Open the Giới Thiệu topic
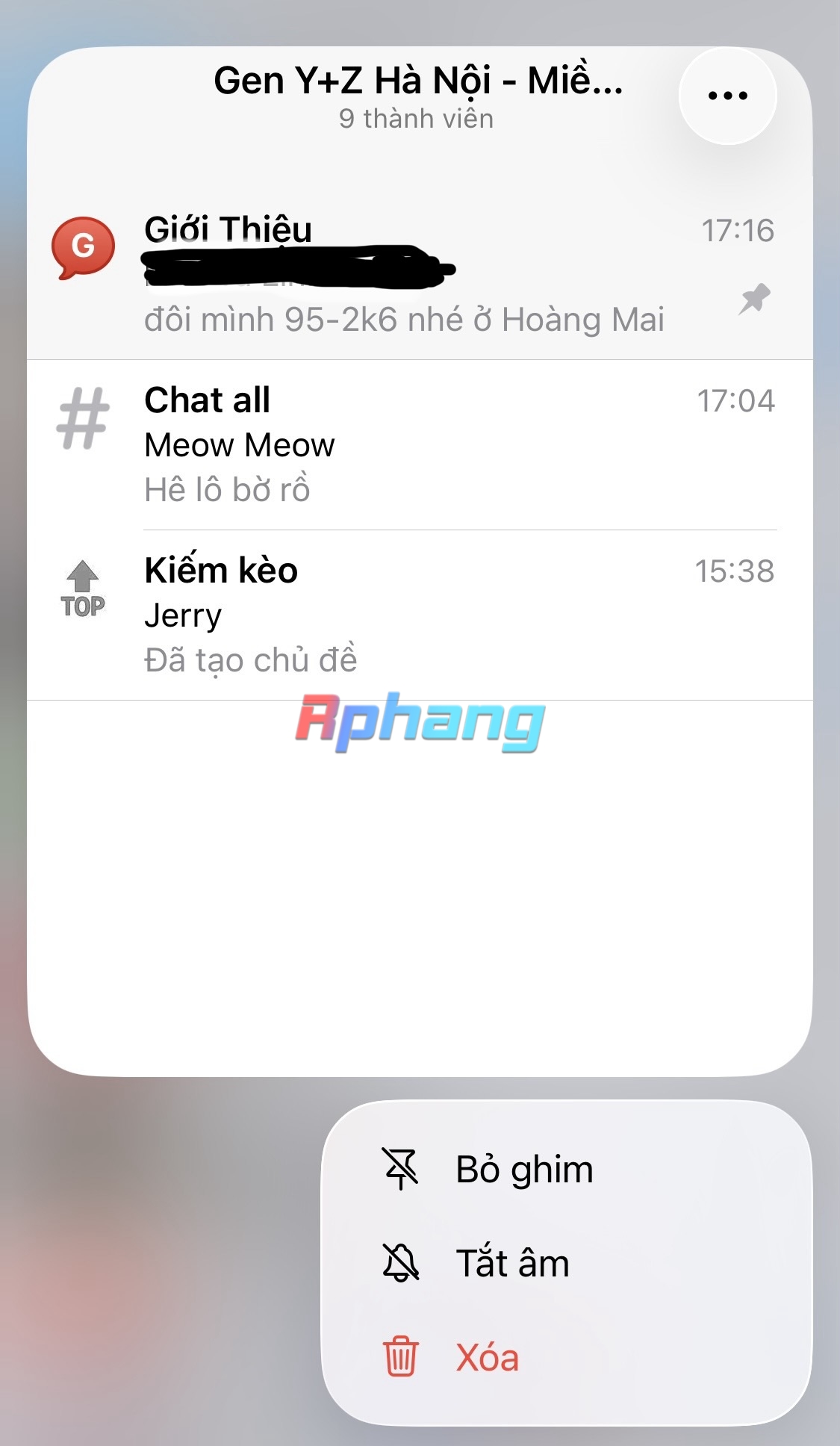840x1446 pixels. [420, 274]
